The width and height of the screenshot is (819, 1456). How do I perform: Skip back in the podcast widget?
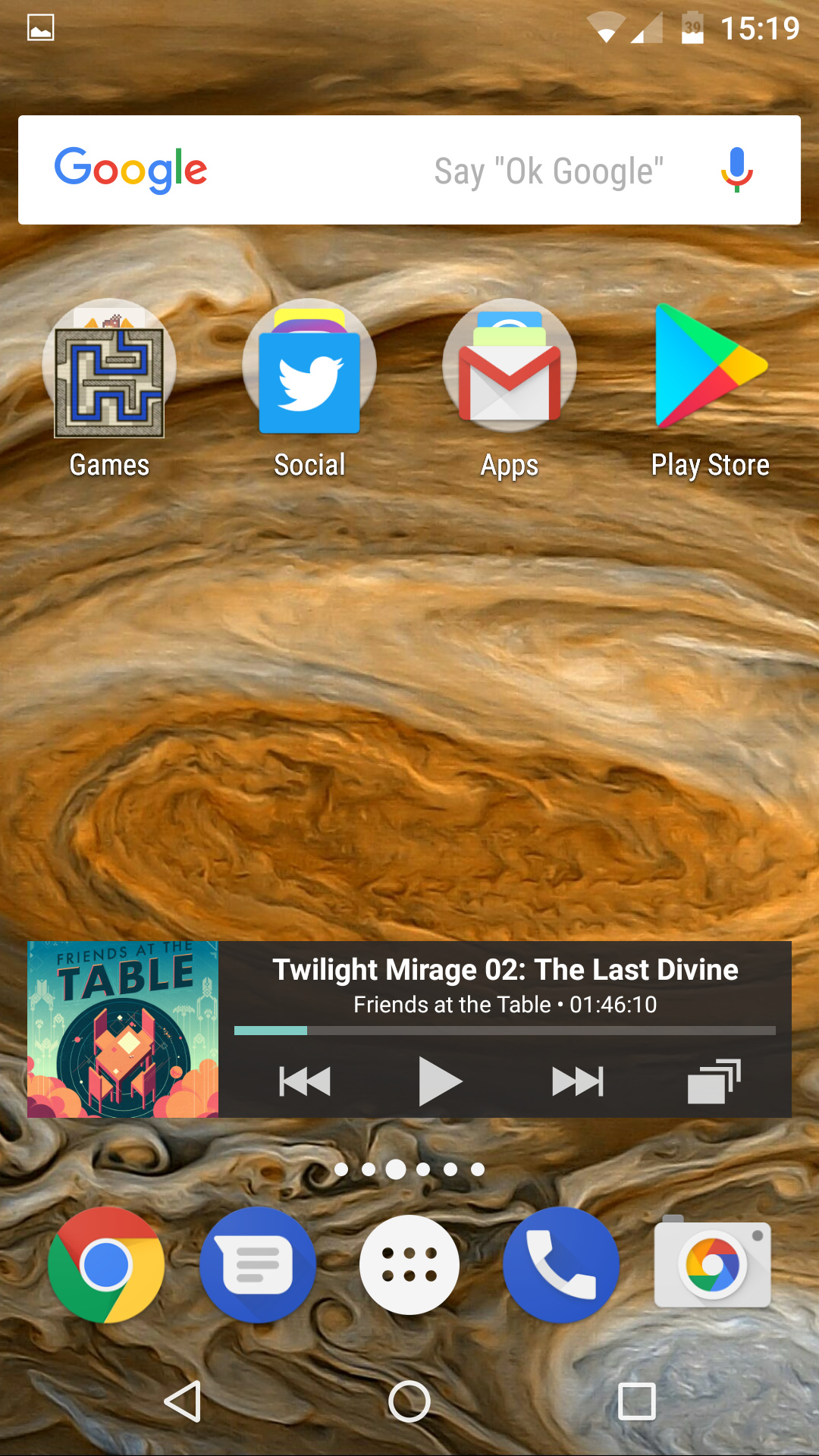305,1081
